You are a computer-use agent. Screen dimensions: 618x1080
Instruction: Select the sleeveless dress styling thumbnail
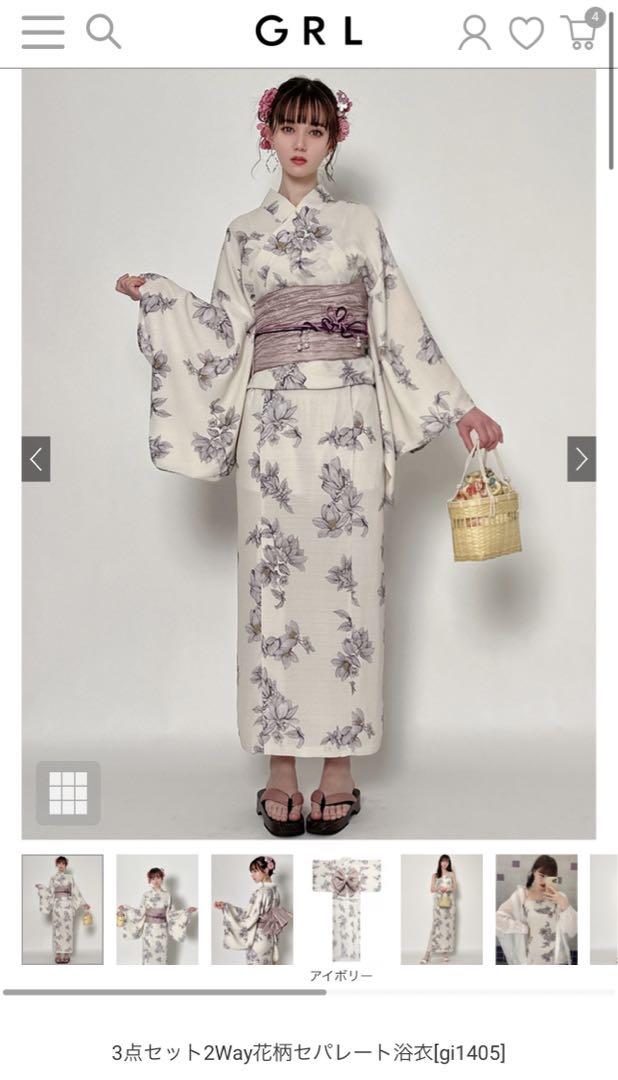click(442, 909)
